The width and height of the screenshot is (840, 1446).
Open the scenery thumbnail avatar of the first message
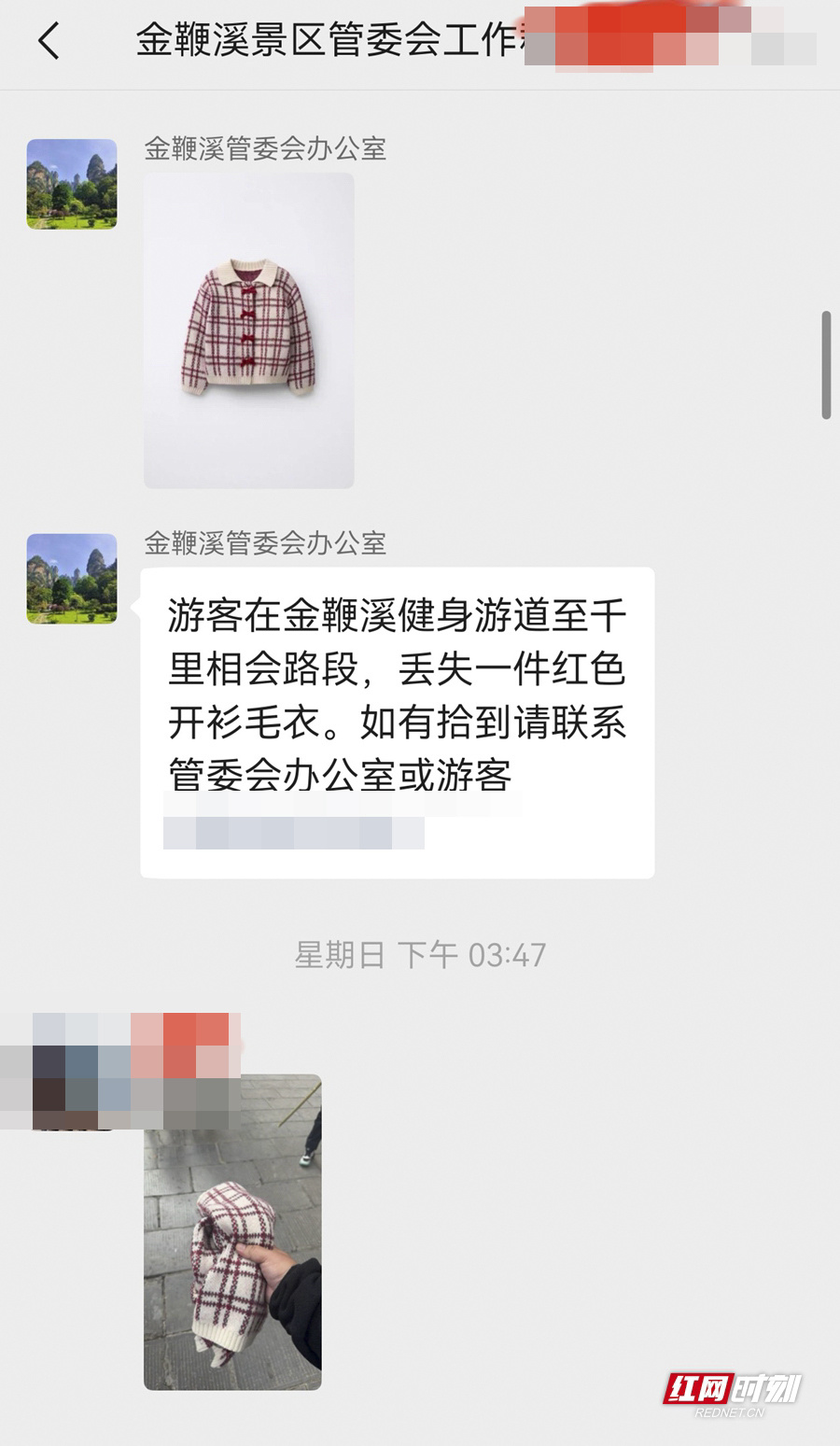tap(71, 184)
